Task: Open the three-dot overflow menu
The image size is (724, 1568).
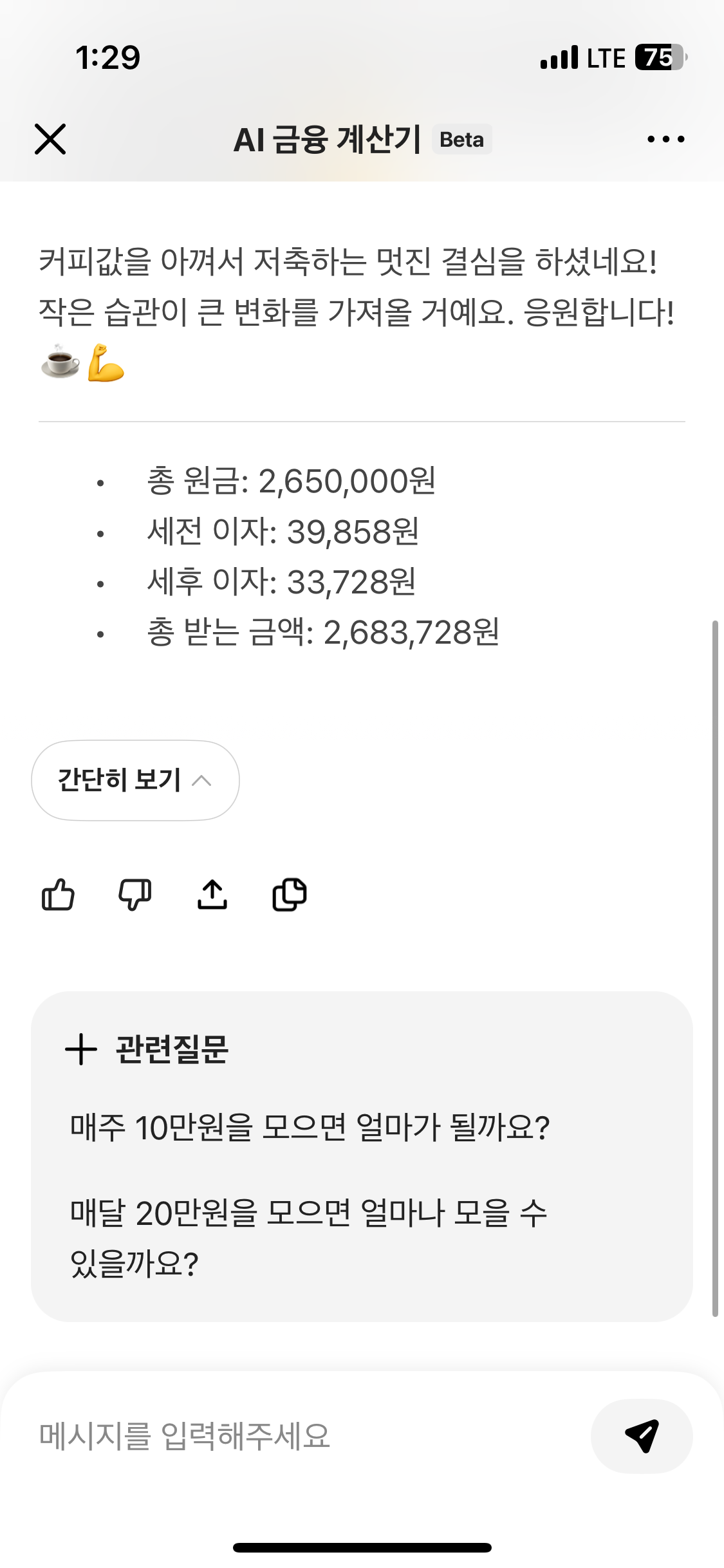Action: point(665,139)
